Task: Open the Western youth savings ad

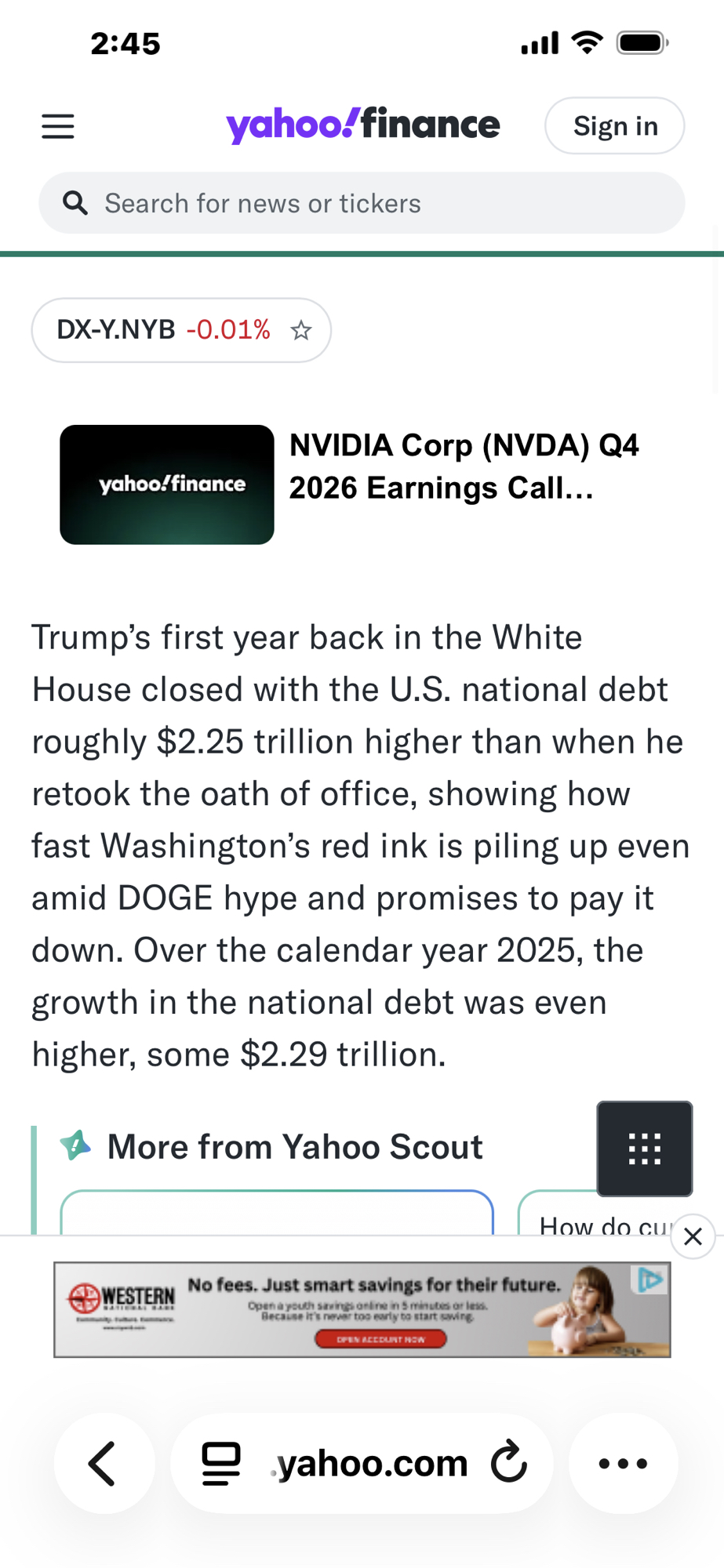Action: (x=361, y=1309)
